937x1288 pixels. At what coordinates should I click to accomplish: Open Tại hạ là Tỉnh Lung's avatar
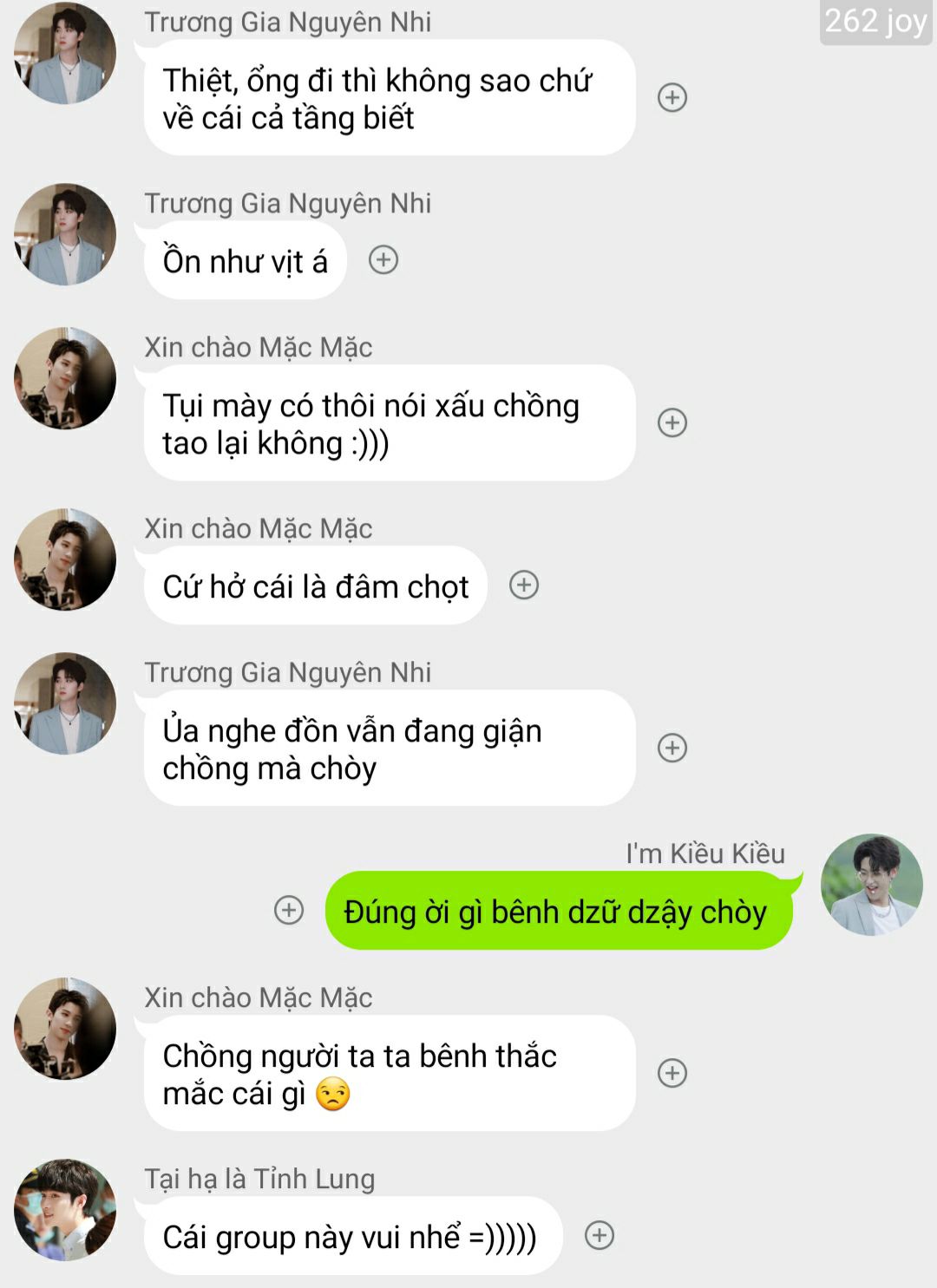(x=65, y=1209)
